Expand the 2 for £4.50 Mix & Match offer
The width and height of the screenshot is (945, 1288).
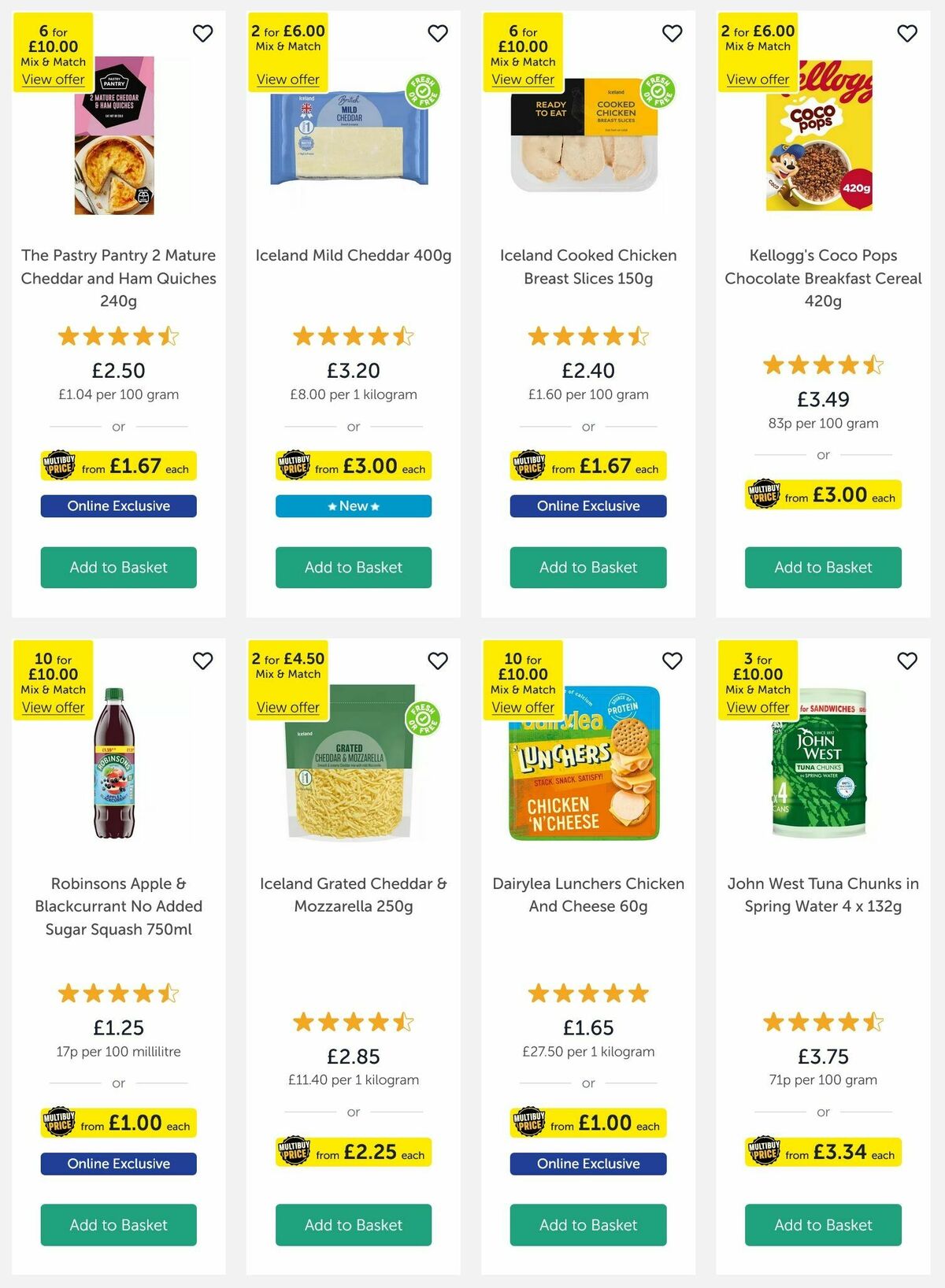pos(288,707)
